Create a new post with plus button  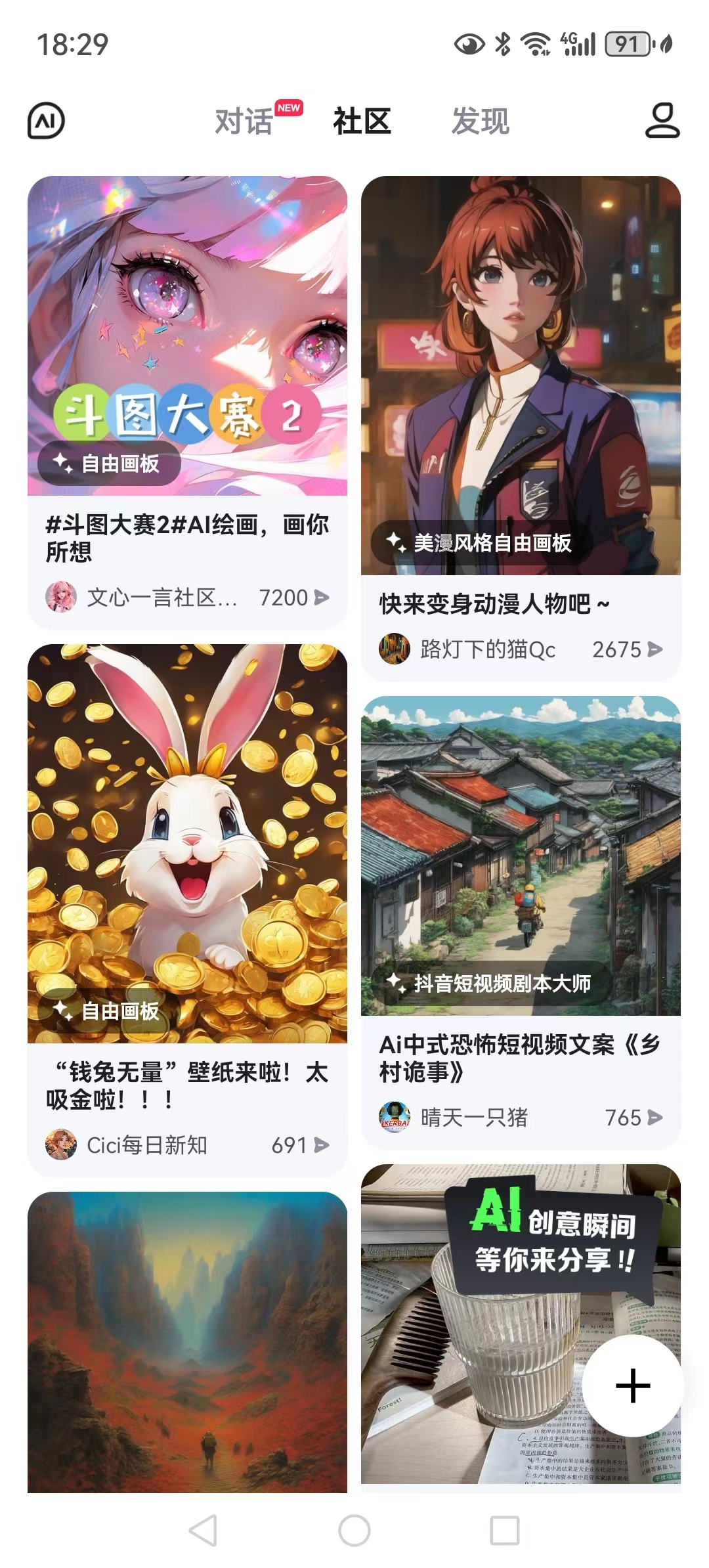pyautogui.click(x=633, y=1385)
